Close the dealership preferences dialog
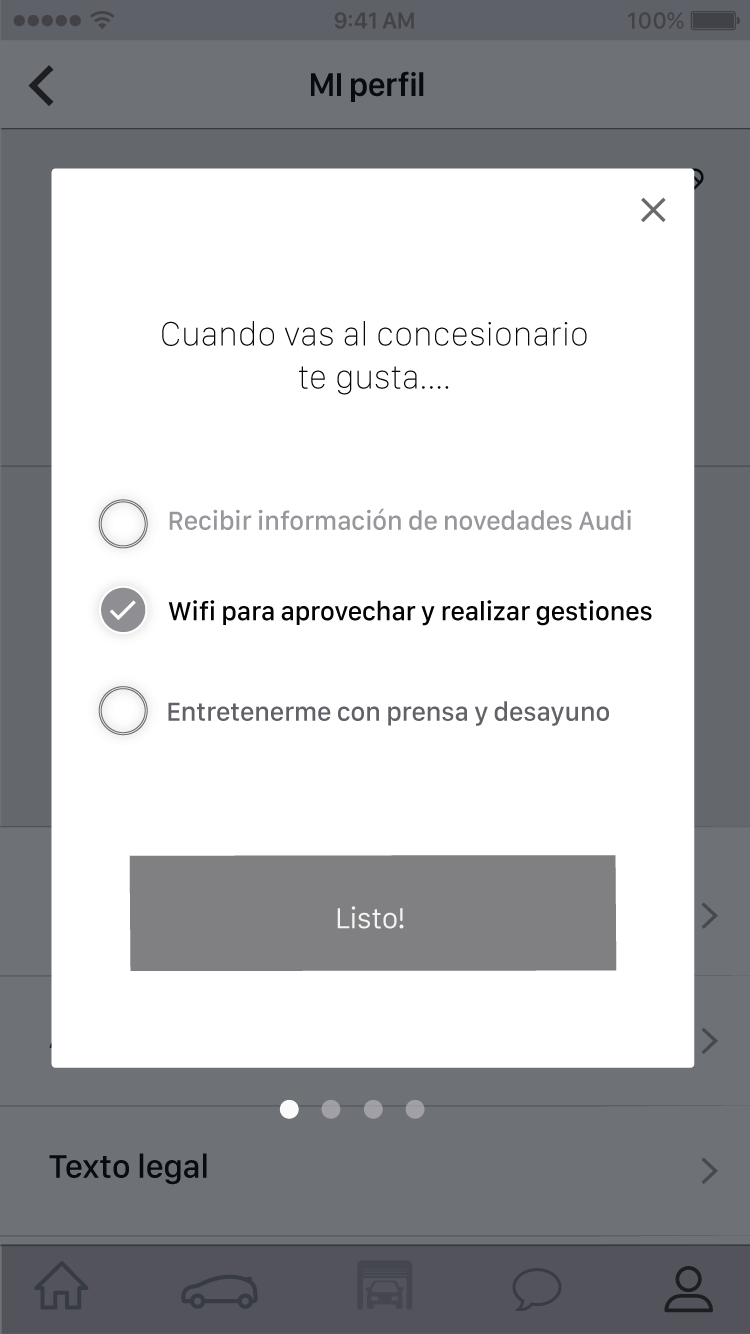The width and height of the screenshot is (750, 1334). coord(653,210)
